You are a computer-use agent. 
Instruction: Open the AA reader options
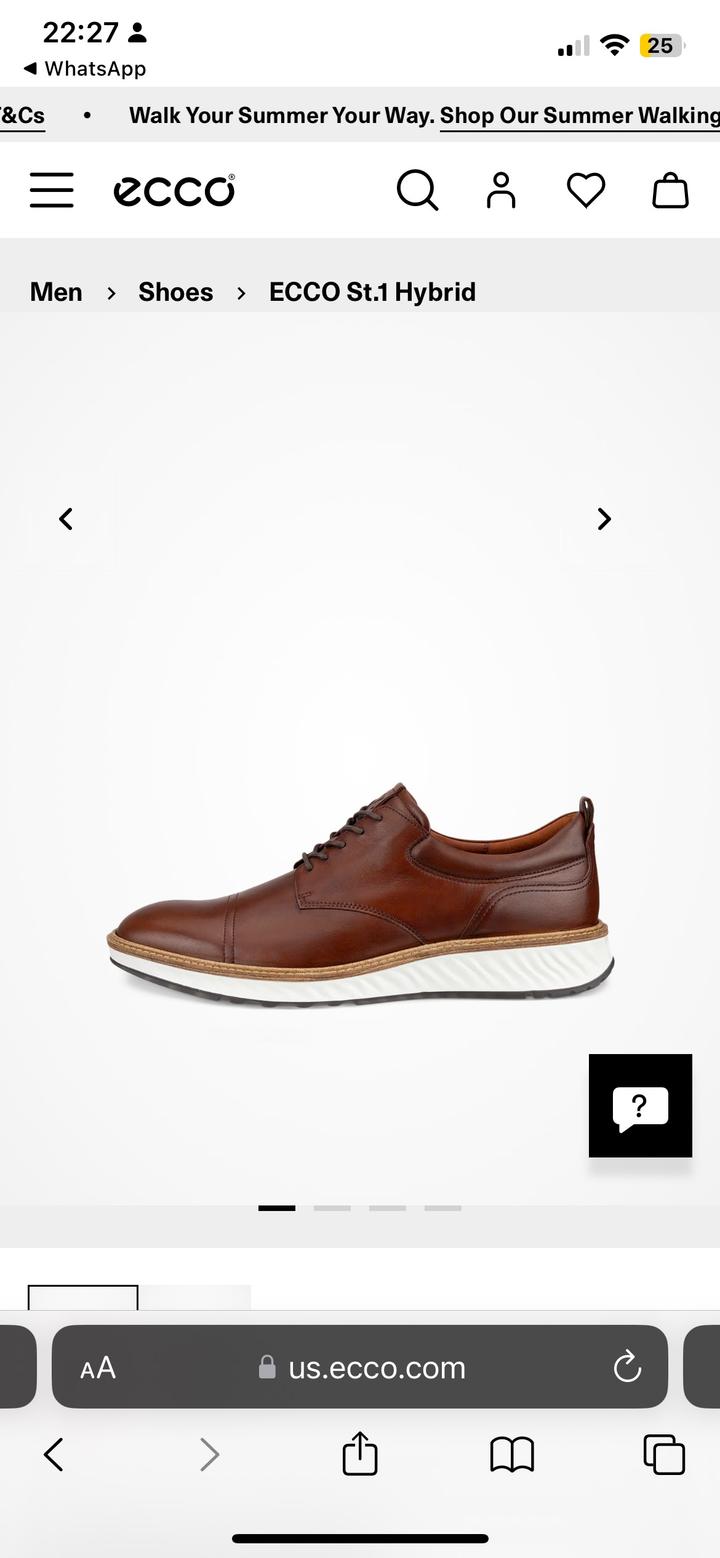[x=98, y=1368]
